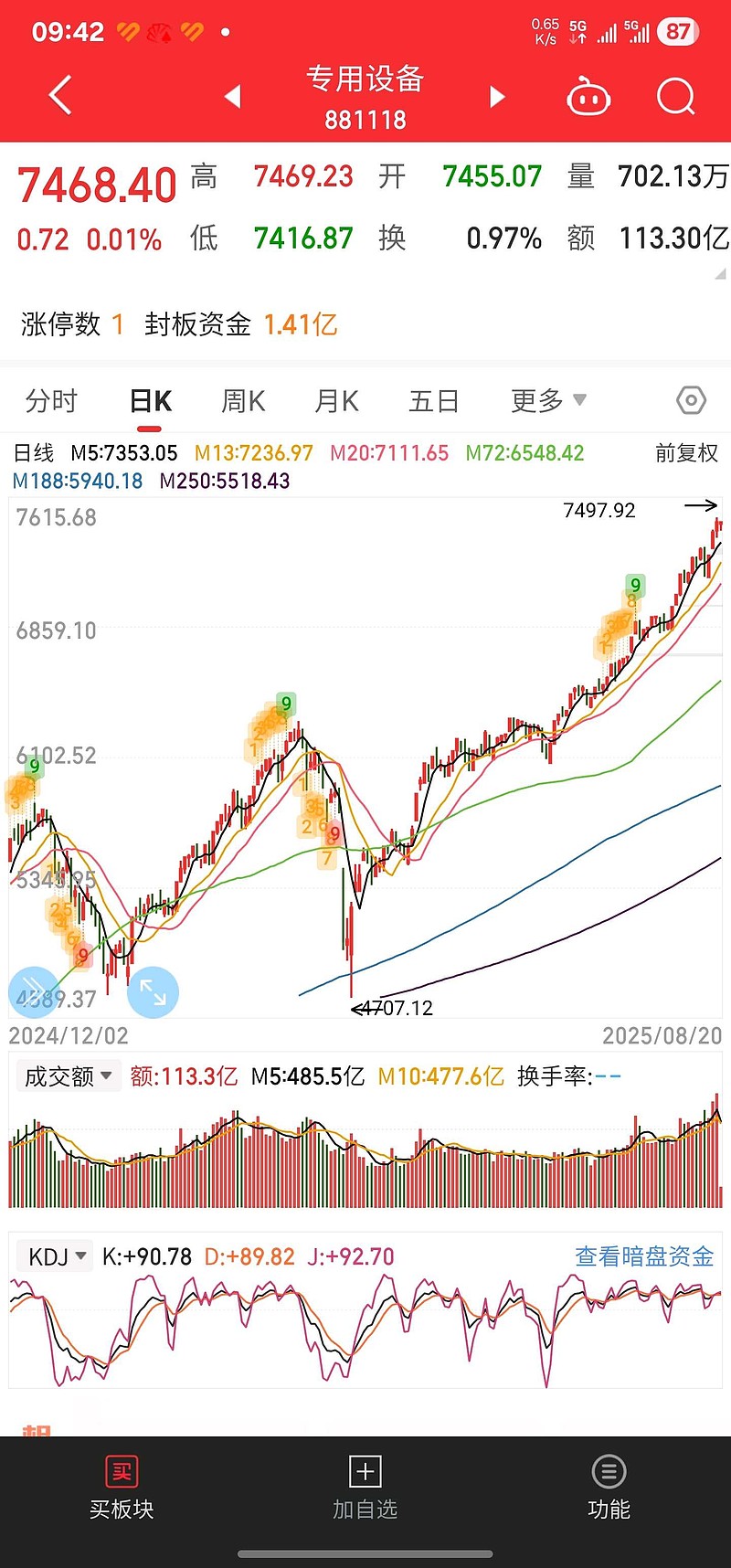Add sector to watchlist via 加自选

[x=365, y=1489]
